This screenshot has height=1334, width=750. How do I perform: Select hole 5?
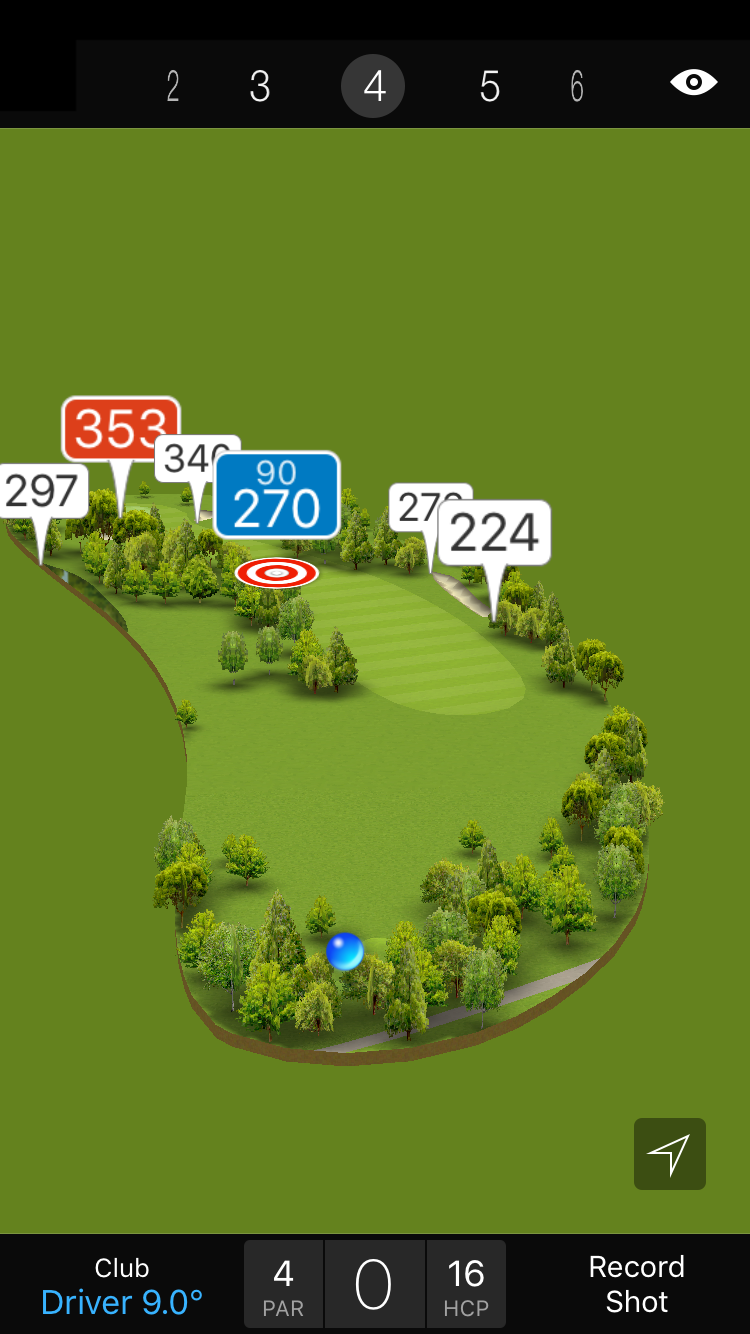coord(489,87)
